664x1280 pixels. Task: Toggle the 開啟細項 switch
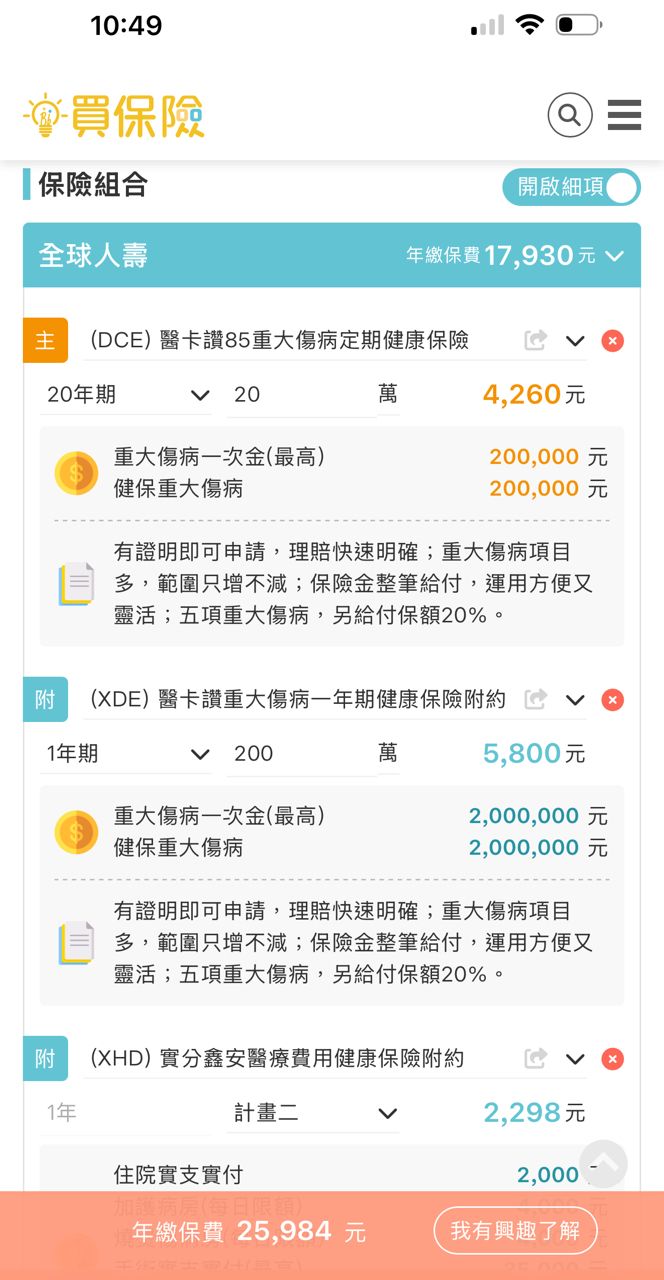point(571,187)
